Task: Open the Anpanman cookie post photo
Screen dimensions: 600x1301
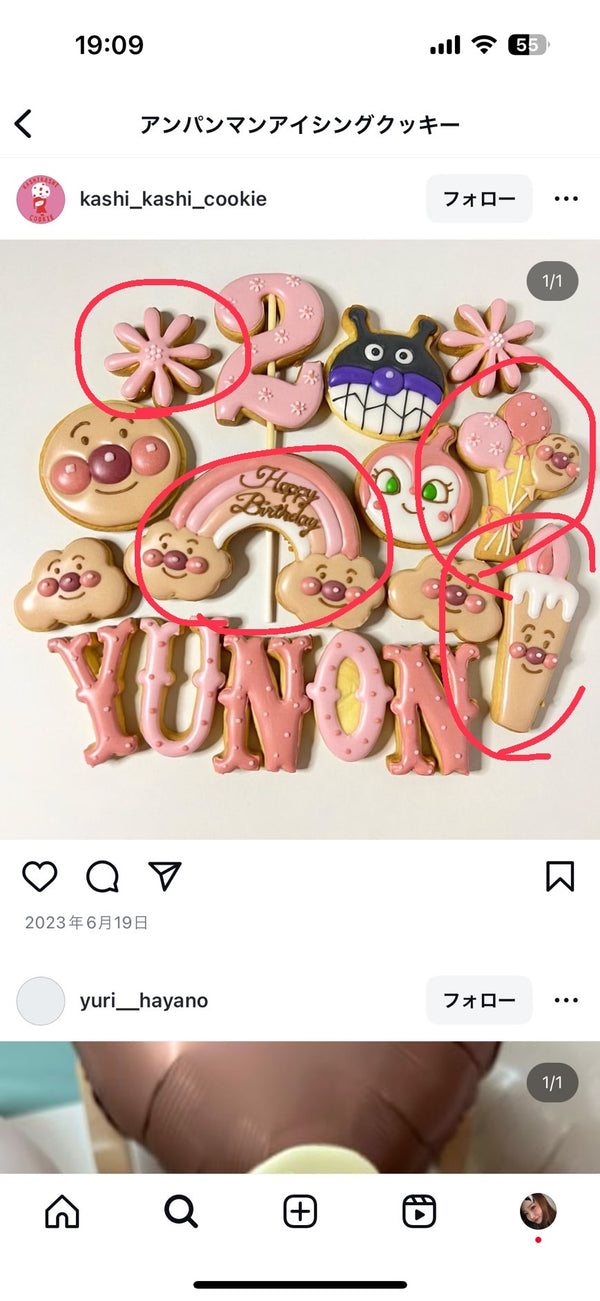Action: (300, 540)
